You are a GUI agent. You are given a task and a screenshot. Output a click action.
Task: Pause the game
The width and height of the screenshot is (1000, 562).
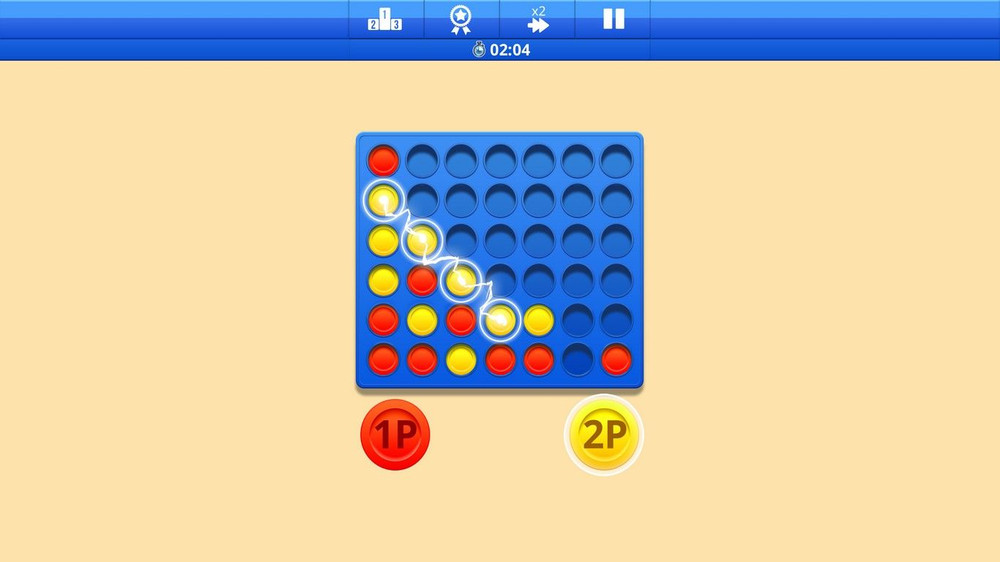click(613, 19)
